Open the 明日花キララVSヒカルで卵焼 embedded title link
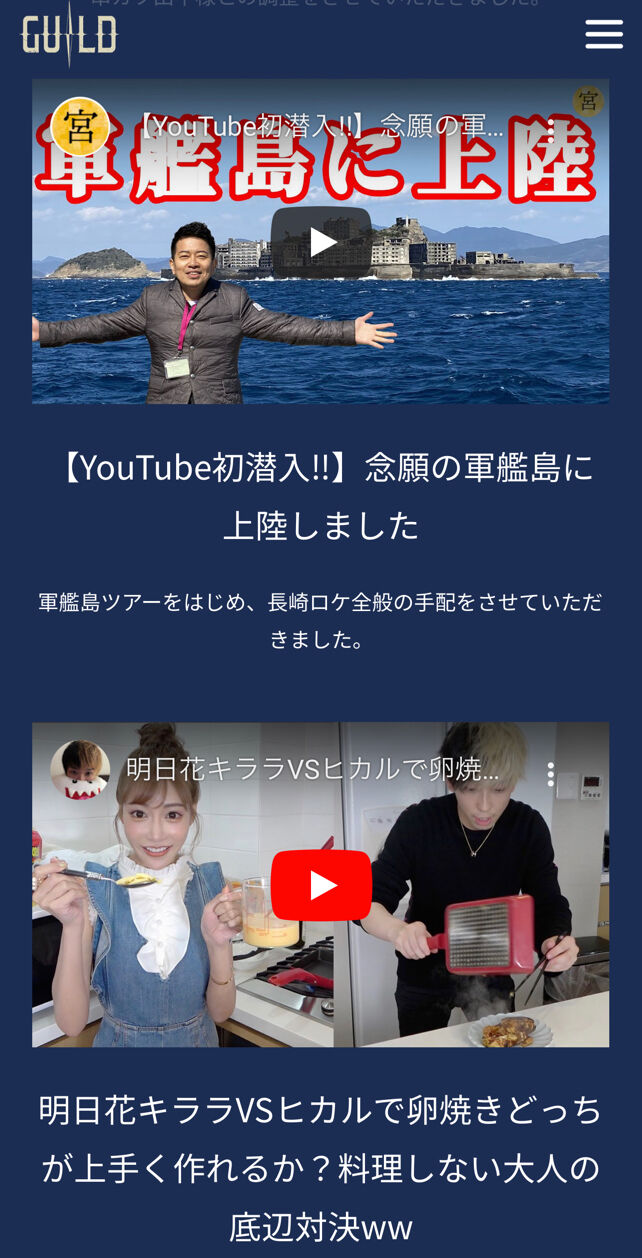Image resolution: width=642 pixels, height=1258 pixels. point(313,770)
